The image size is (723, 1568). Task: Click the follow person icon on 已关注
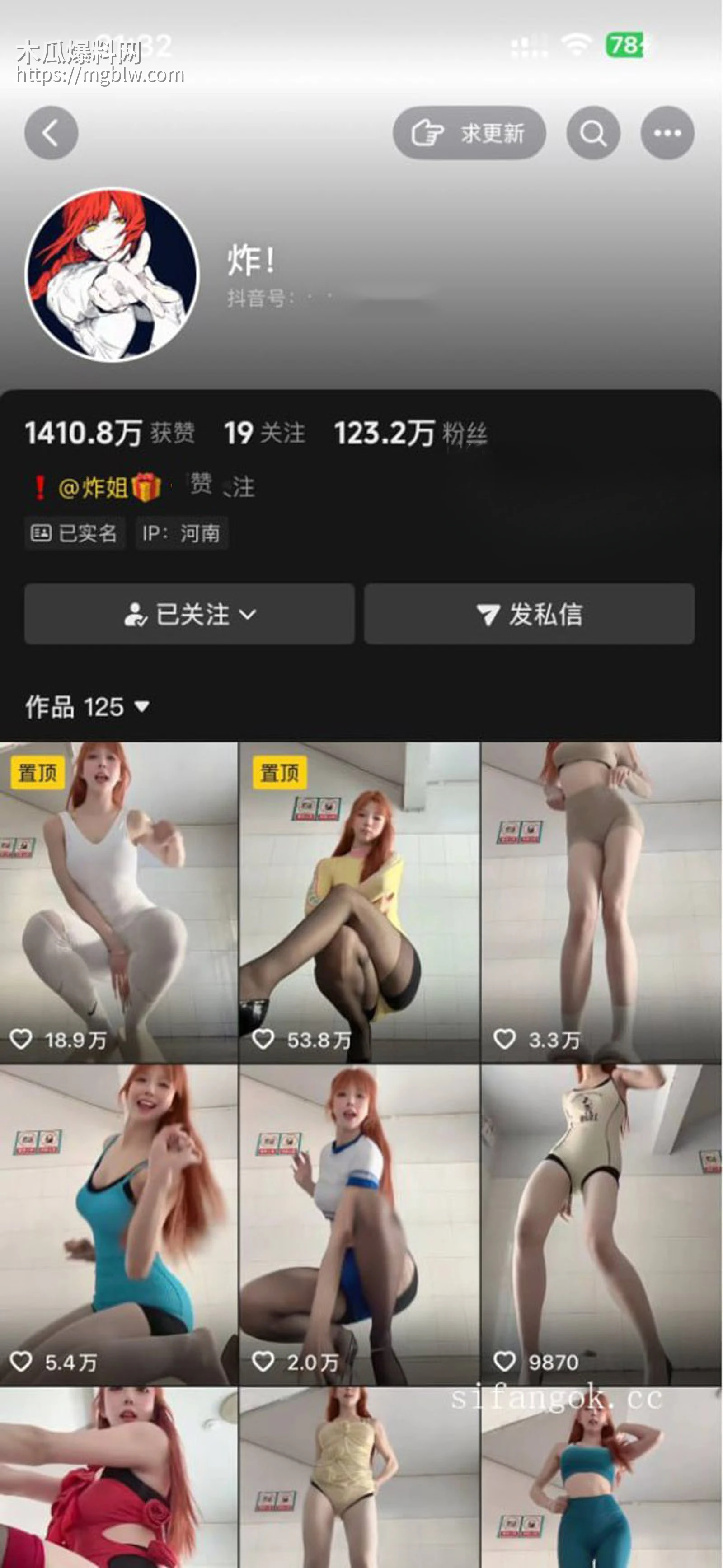(x=136, y=615)
